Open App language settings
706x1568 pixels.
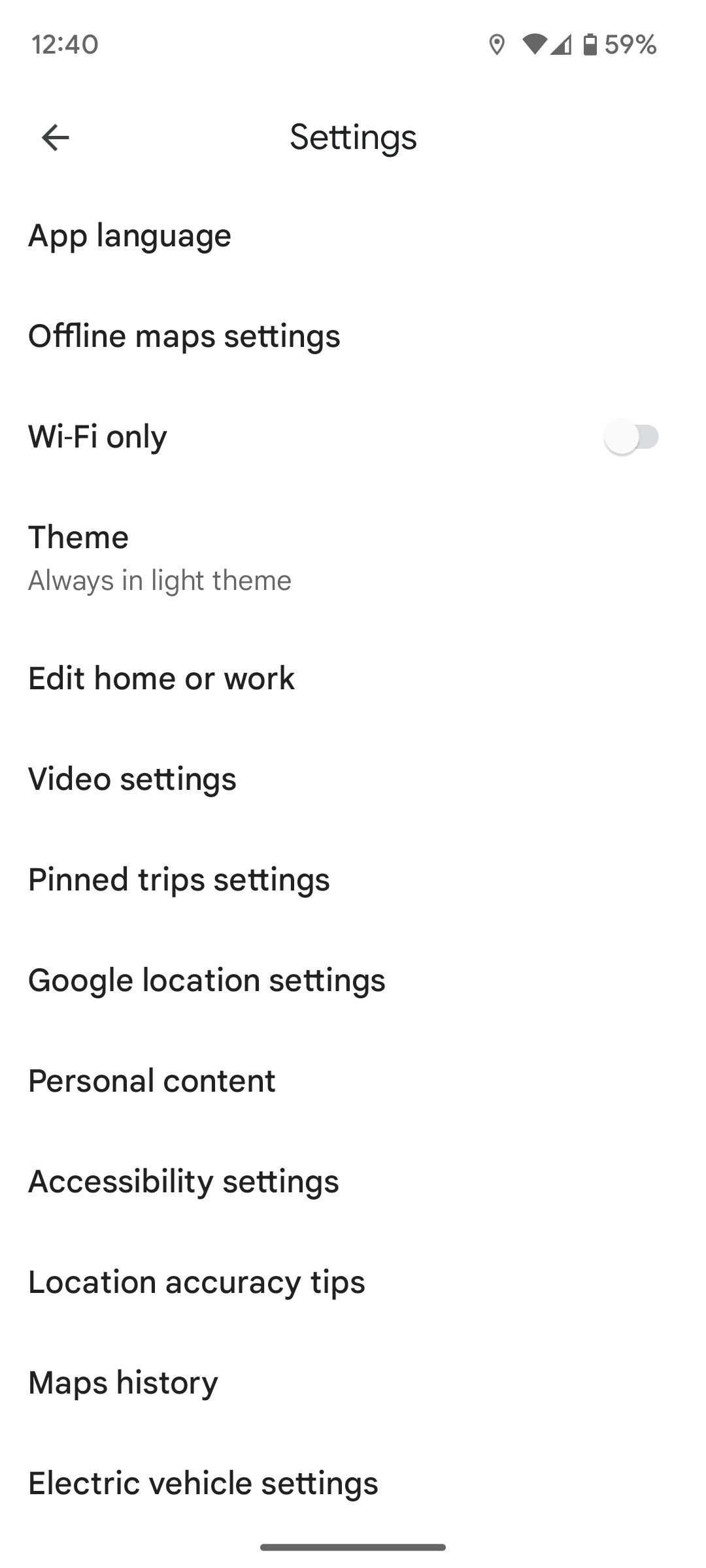(x=129, y=235)
